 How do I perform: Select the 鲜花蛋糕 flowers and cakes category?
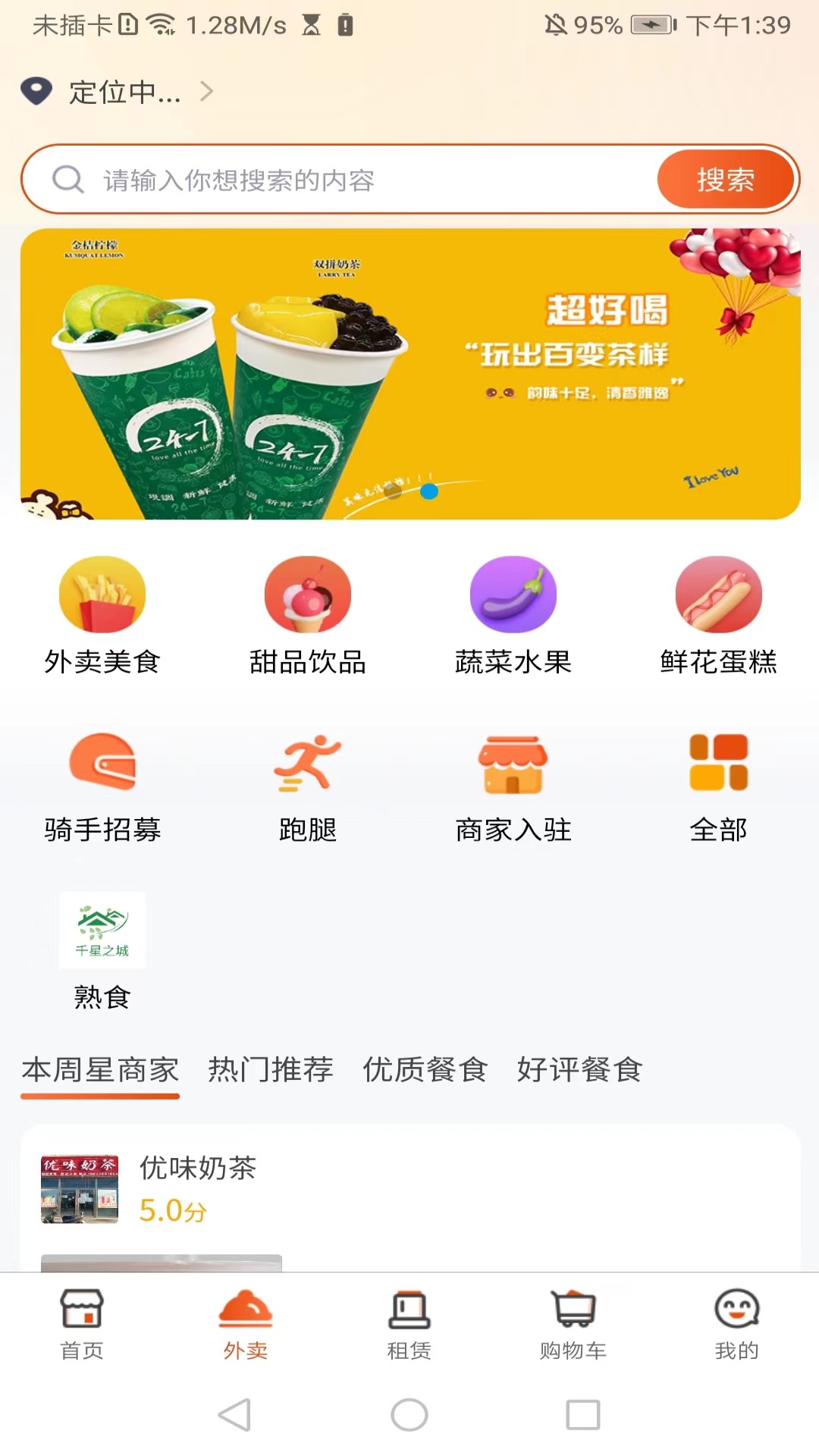[719, 614]
